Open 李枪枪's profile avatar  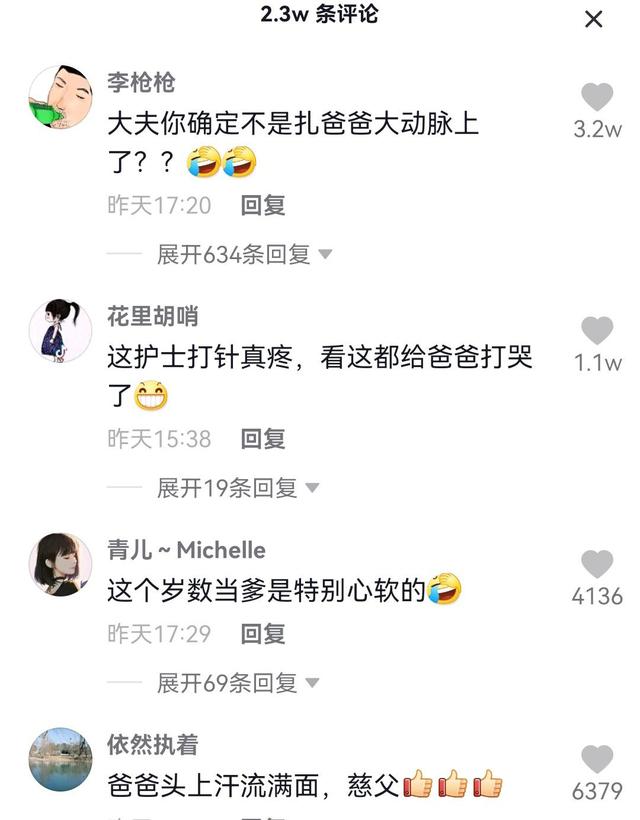pyautogui.click(x=60, y=97)
